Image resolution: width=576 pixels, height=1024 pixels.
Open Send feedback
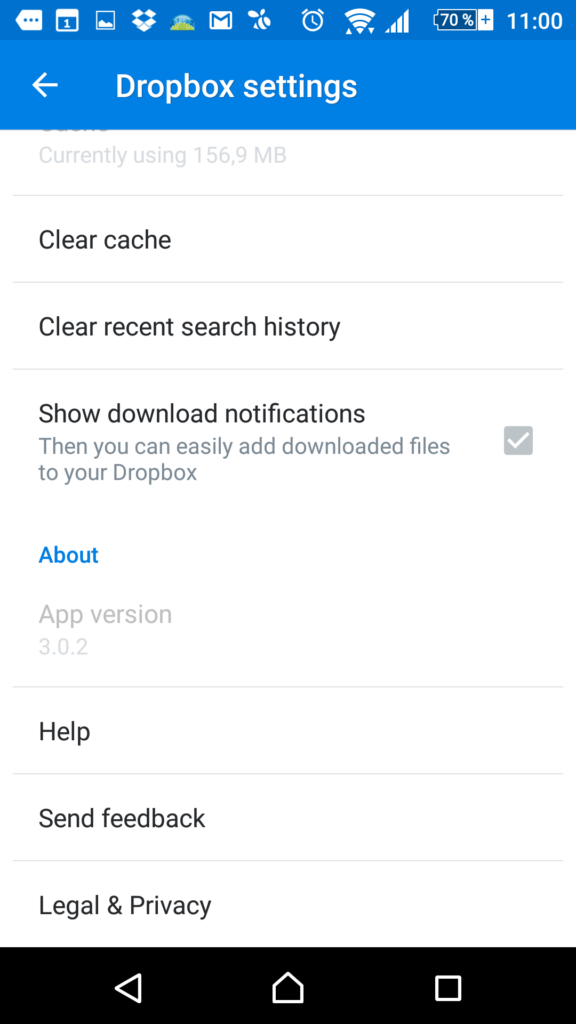click(288, 818)
